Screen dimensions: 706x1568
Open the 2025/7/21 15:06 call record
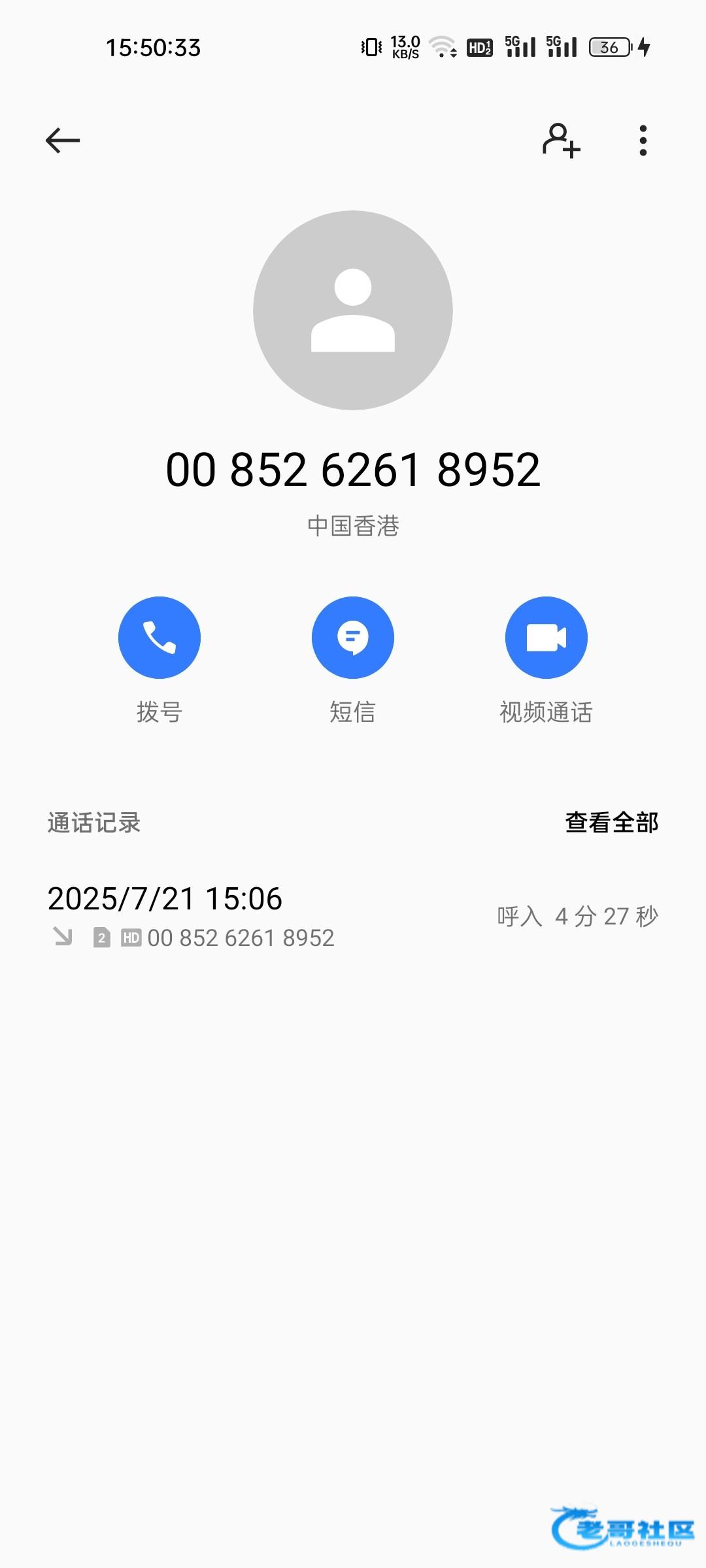[x=353, y=917]
